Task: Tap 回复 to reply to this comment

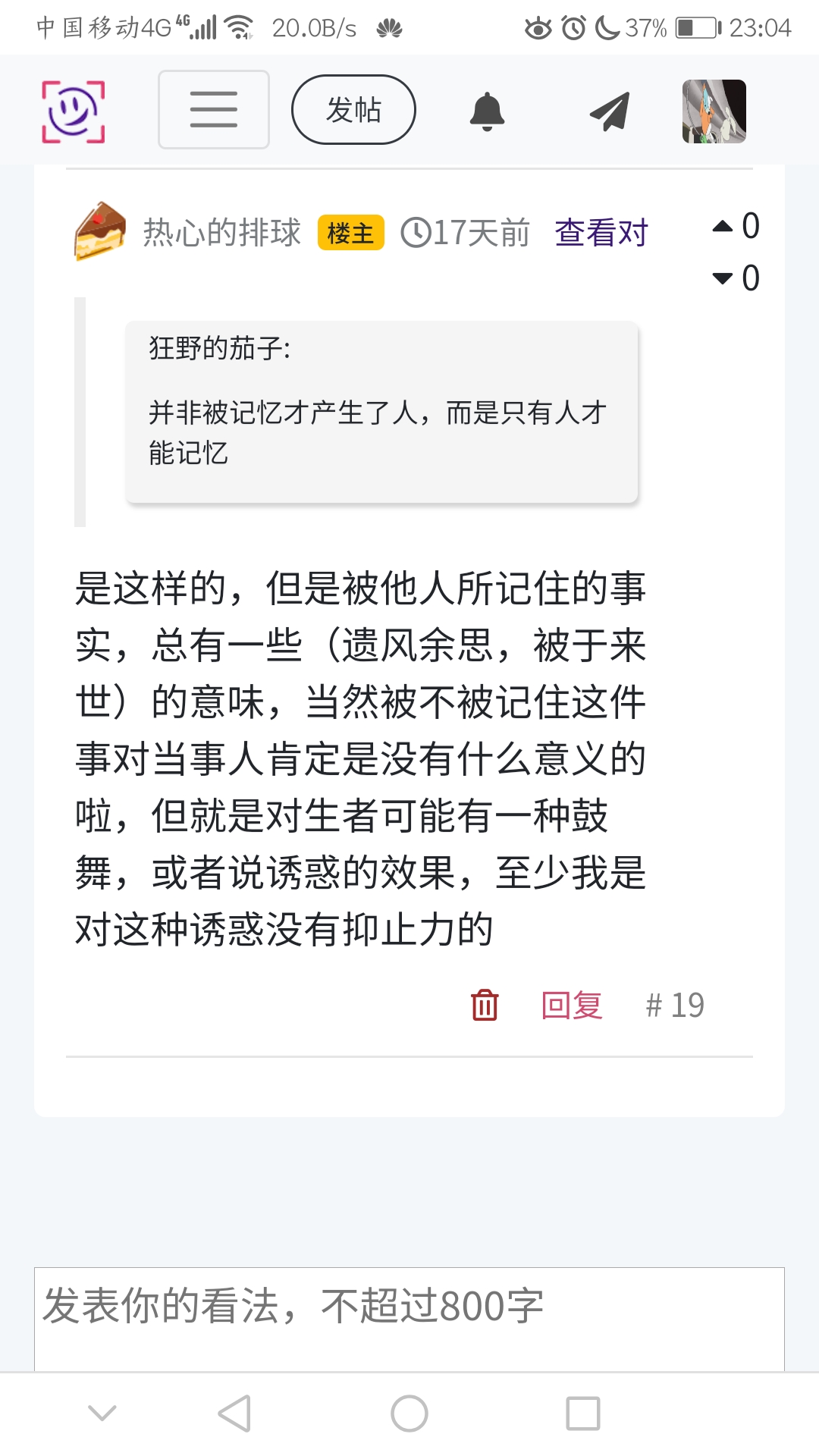Action: click(572, 1006)
